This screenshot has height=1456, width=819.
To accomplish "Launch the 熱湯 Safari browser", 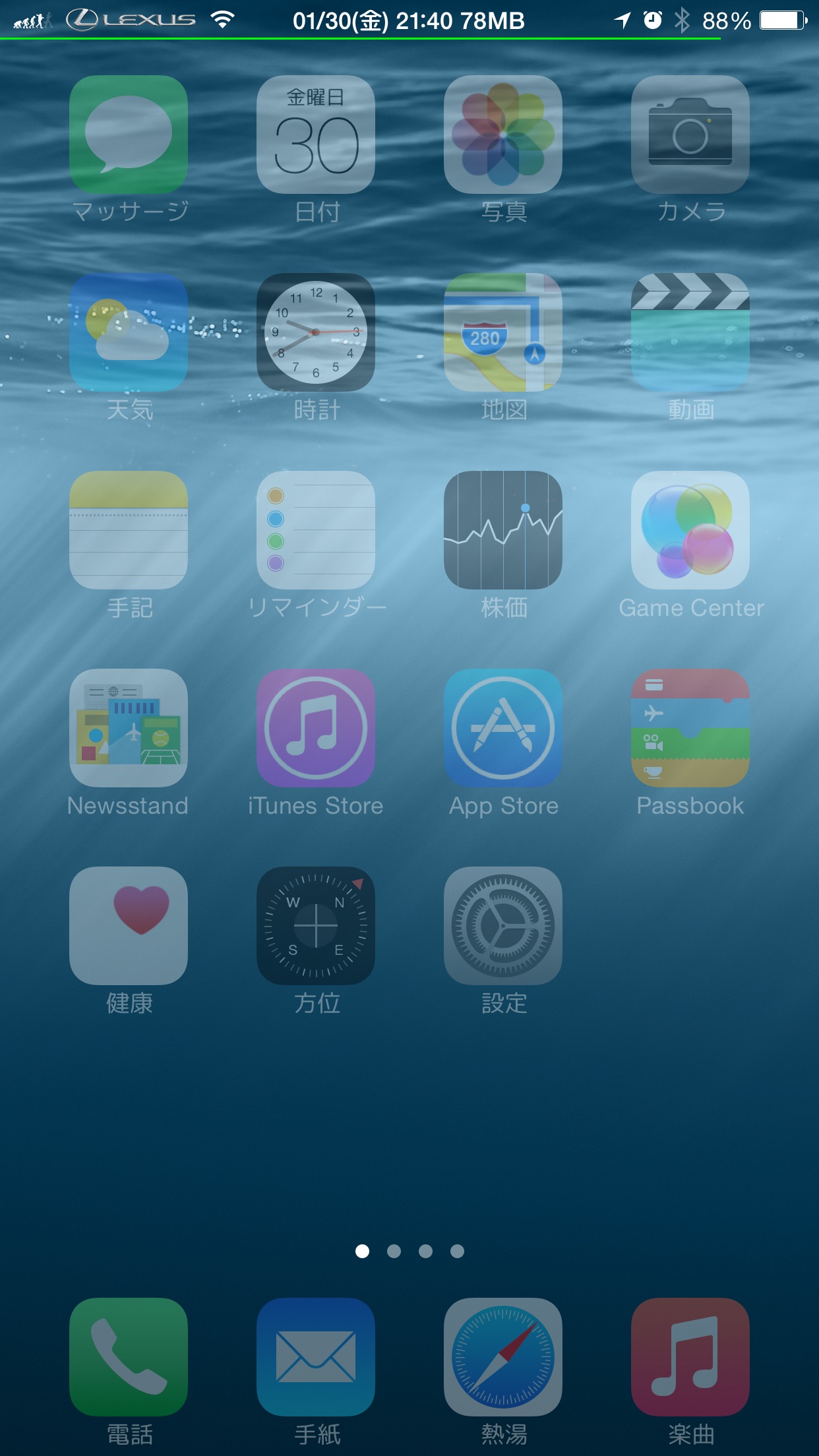I will (503, 1357).
